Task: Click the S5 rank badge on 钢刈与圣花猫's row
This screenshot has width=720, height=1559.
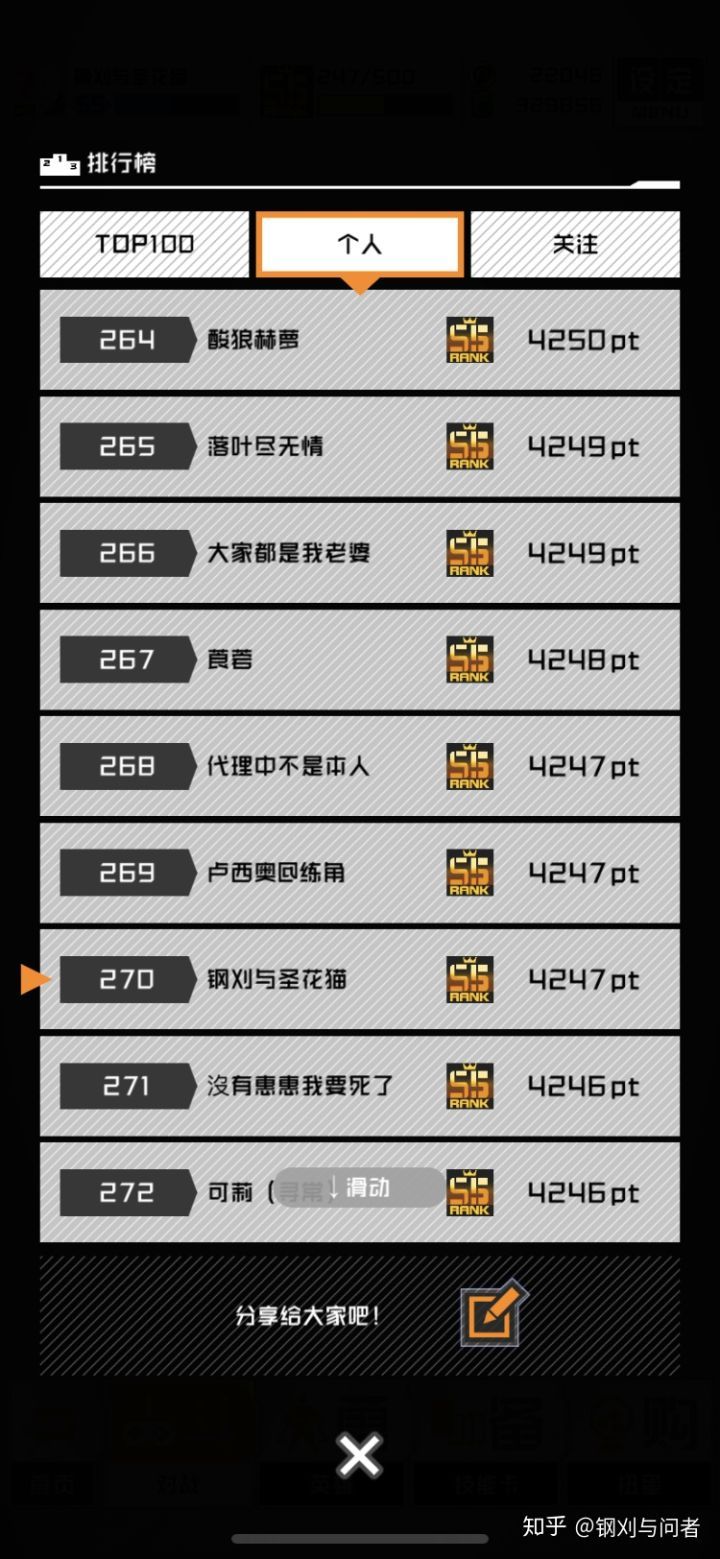Action: (x=468, y=979)
